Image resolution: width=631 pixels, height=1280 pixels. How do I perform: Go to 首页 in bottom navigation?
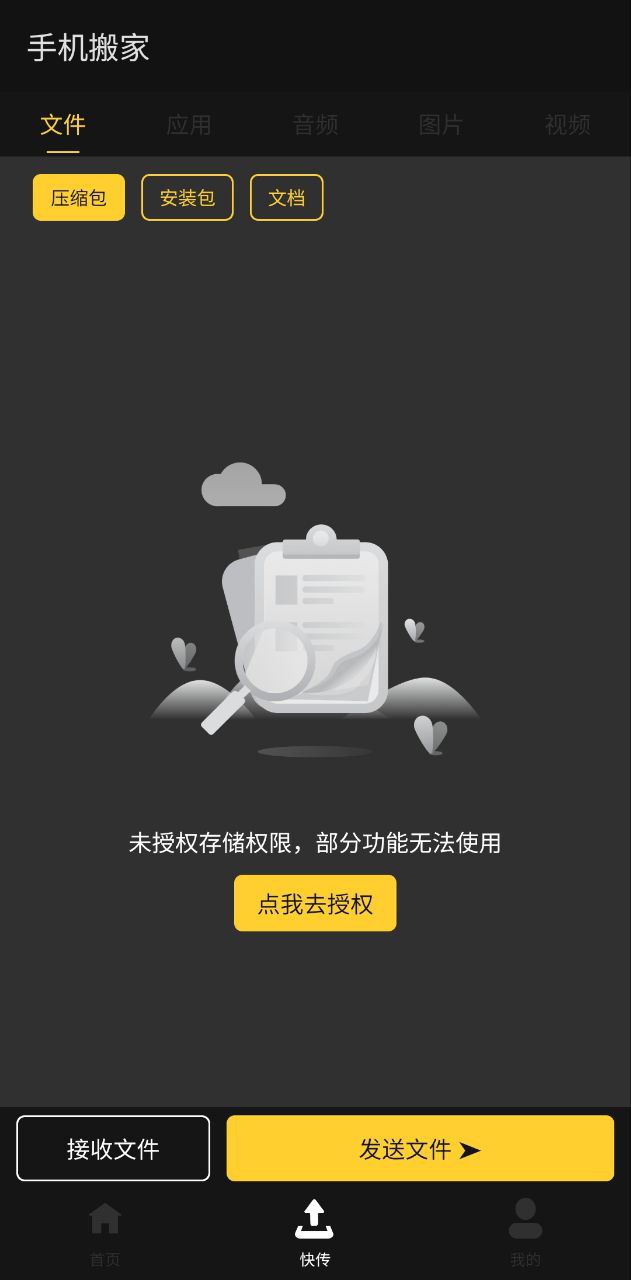click(105, 1233)
